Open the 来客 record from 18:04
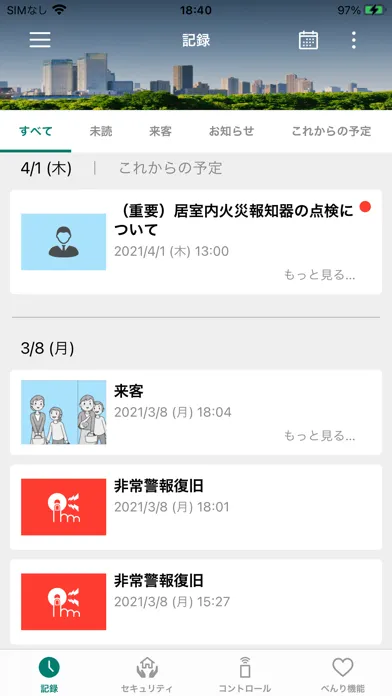This screenshot has width=392, height=696. [196, 412]
